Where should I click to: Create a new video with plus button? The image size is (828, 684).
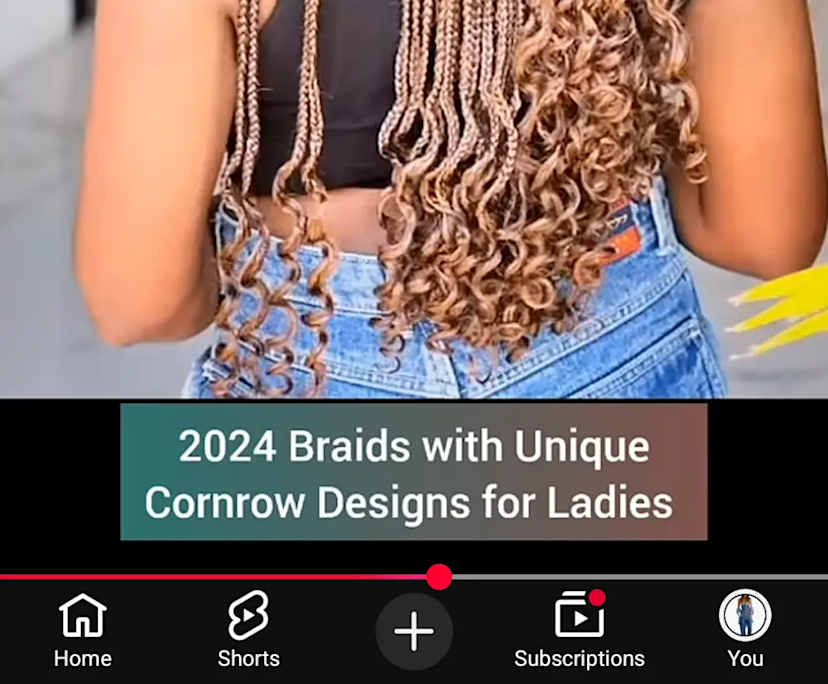pos(414,632)
